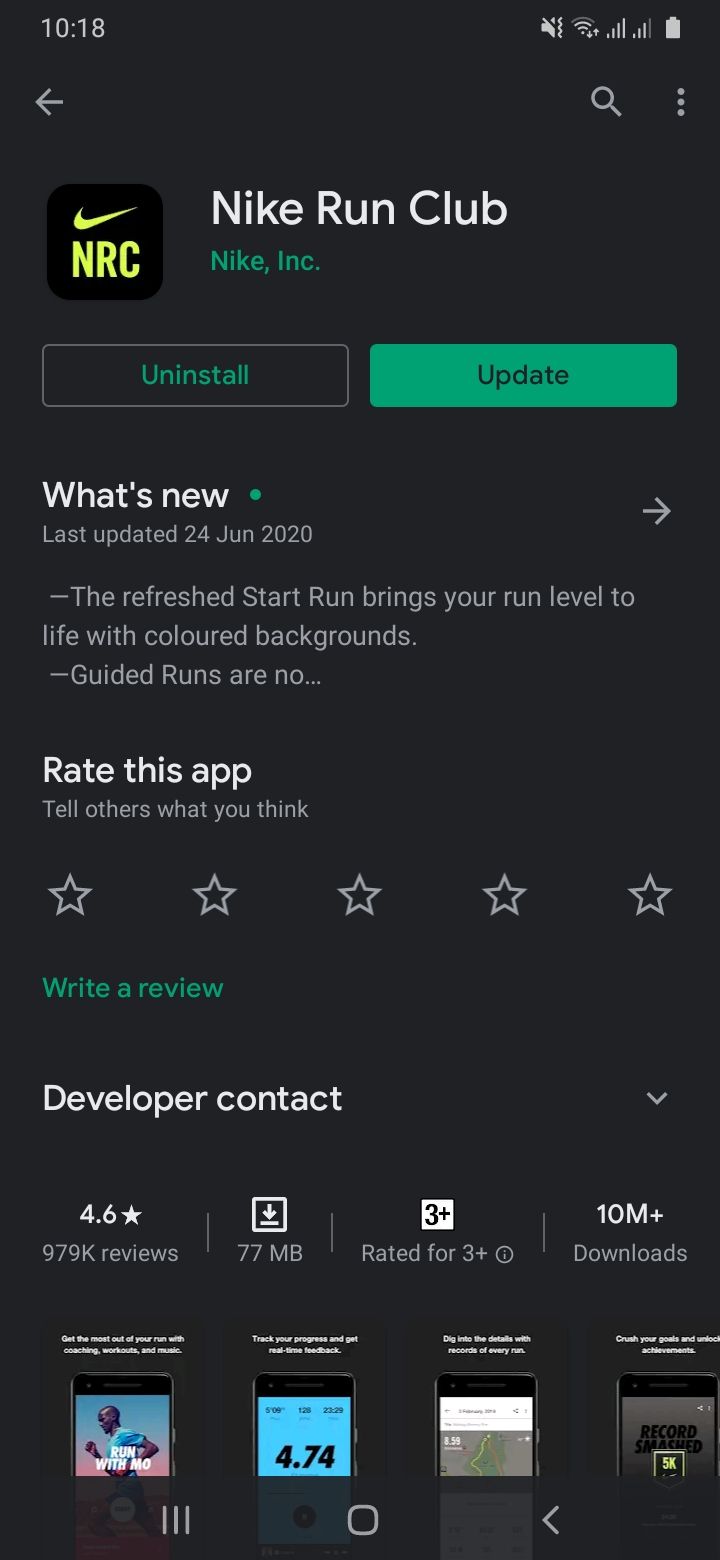
Task: Rate the app one star
Action: pyautogui.click(x=70, y=895)
